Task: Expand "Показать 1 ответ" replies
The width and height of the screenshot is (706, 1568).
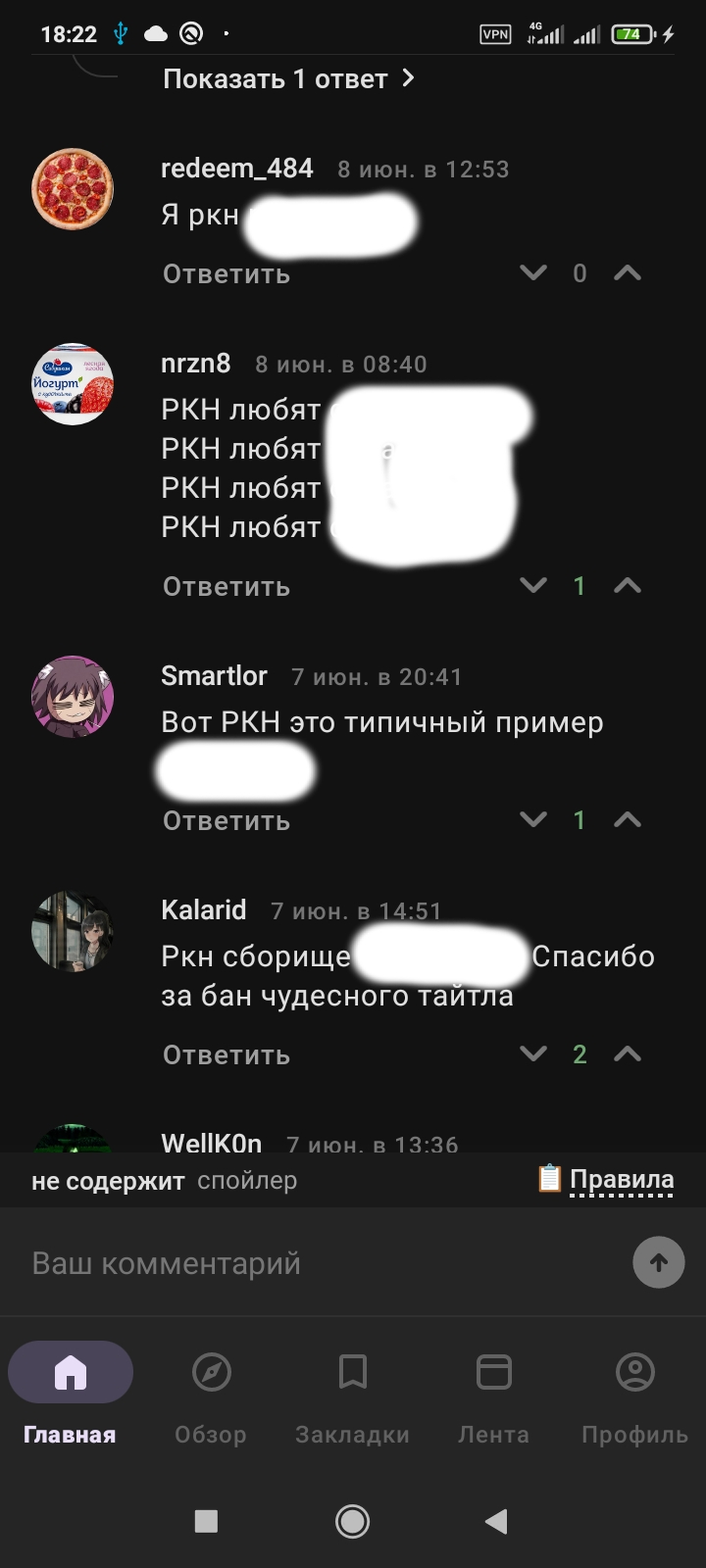Action: tap(288, 79)
